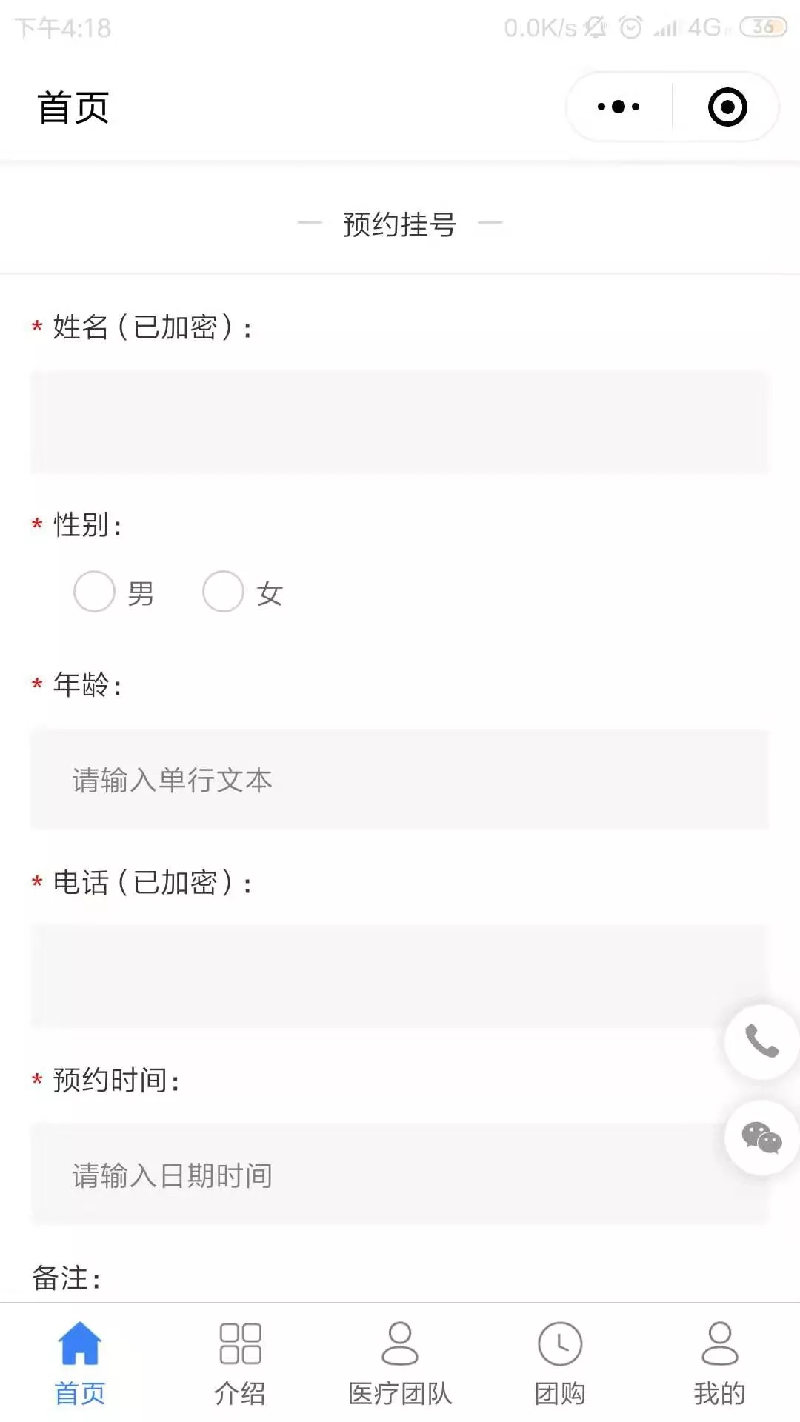This screenshot has width=800, height=1422.
Task: Open the 我的 tab
Action: point(720,1362)
